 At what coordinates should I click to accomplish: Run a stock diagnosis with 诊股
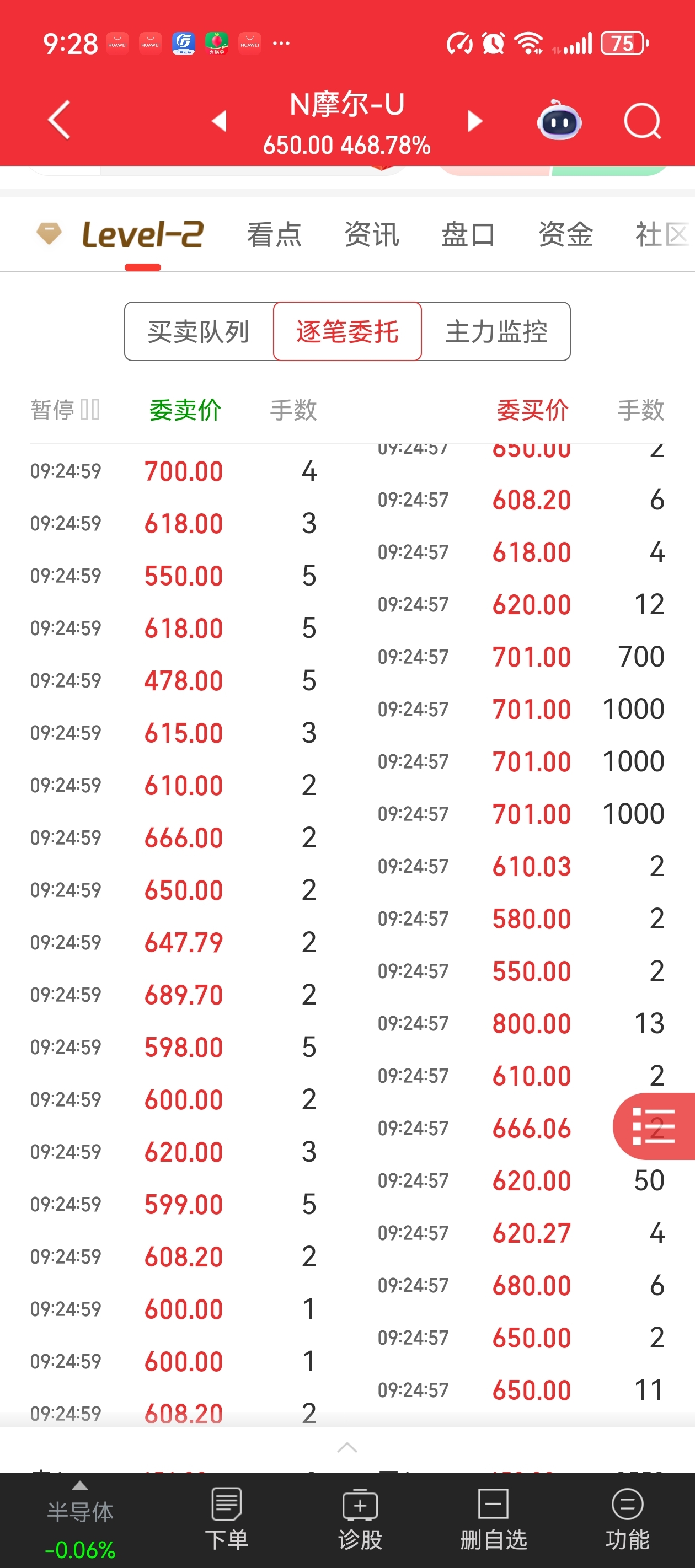click(360, 1520)
